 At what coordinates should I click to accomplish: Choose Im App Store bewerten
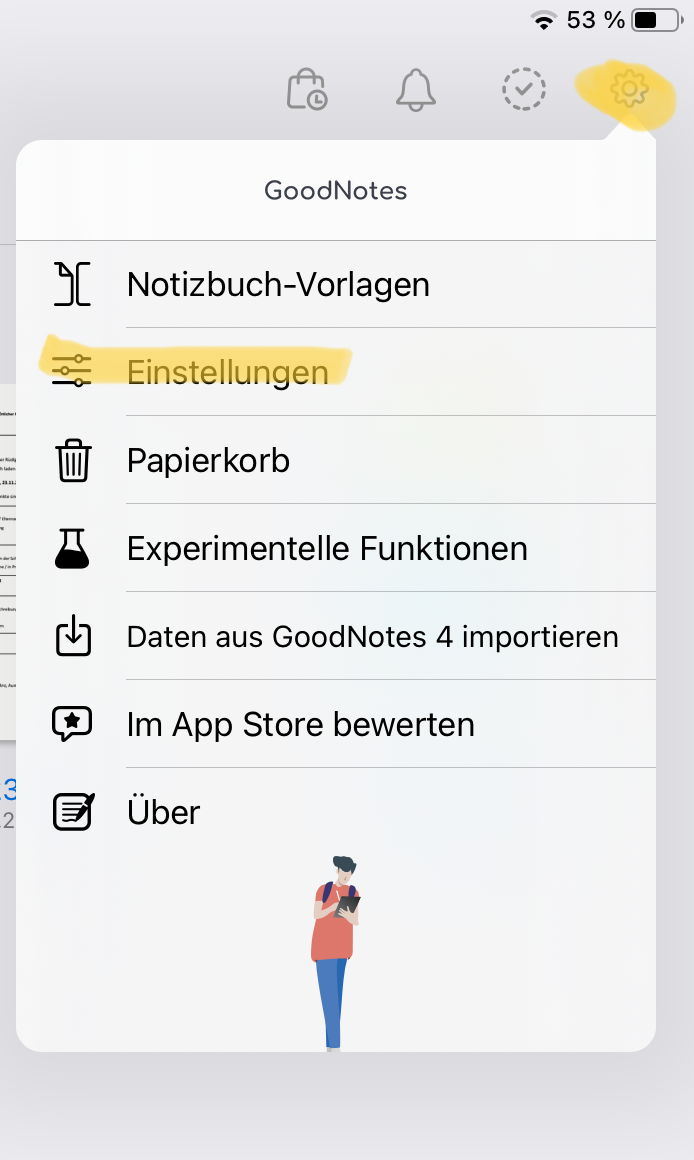click(x=300, y=725)
